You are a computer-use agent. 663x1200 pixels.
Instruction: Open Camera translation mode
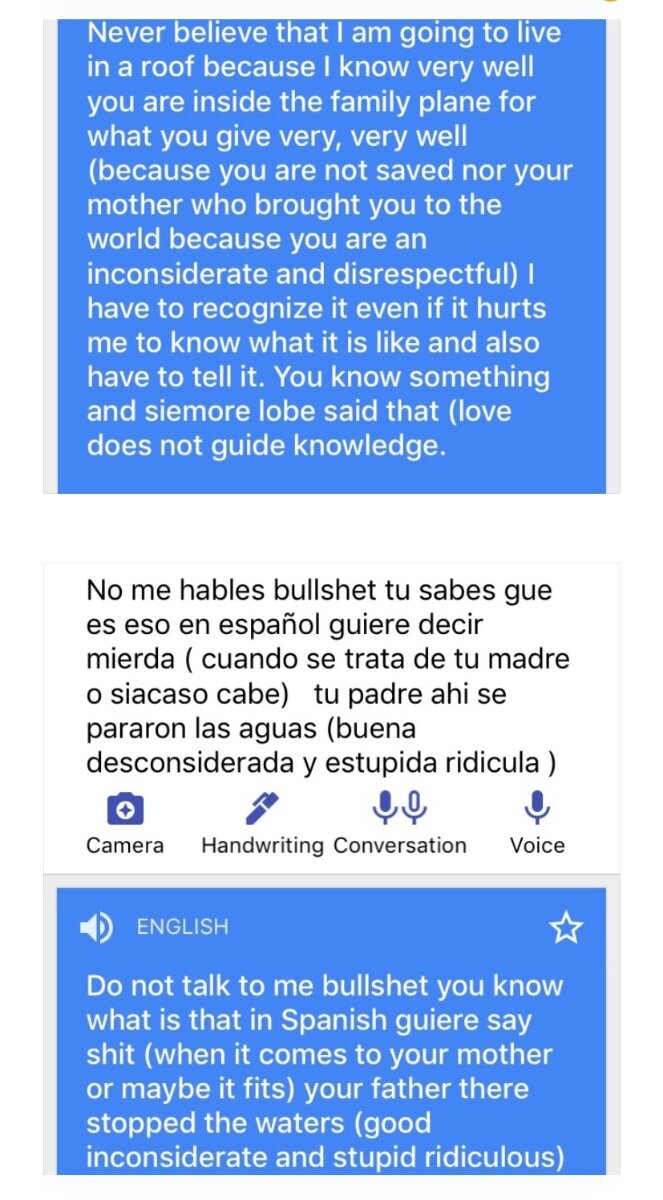125,823
